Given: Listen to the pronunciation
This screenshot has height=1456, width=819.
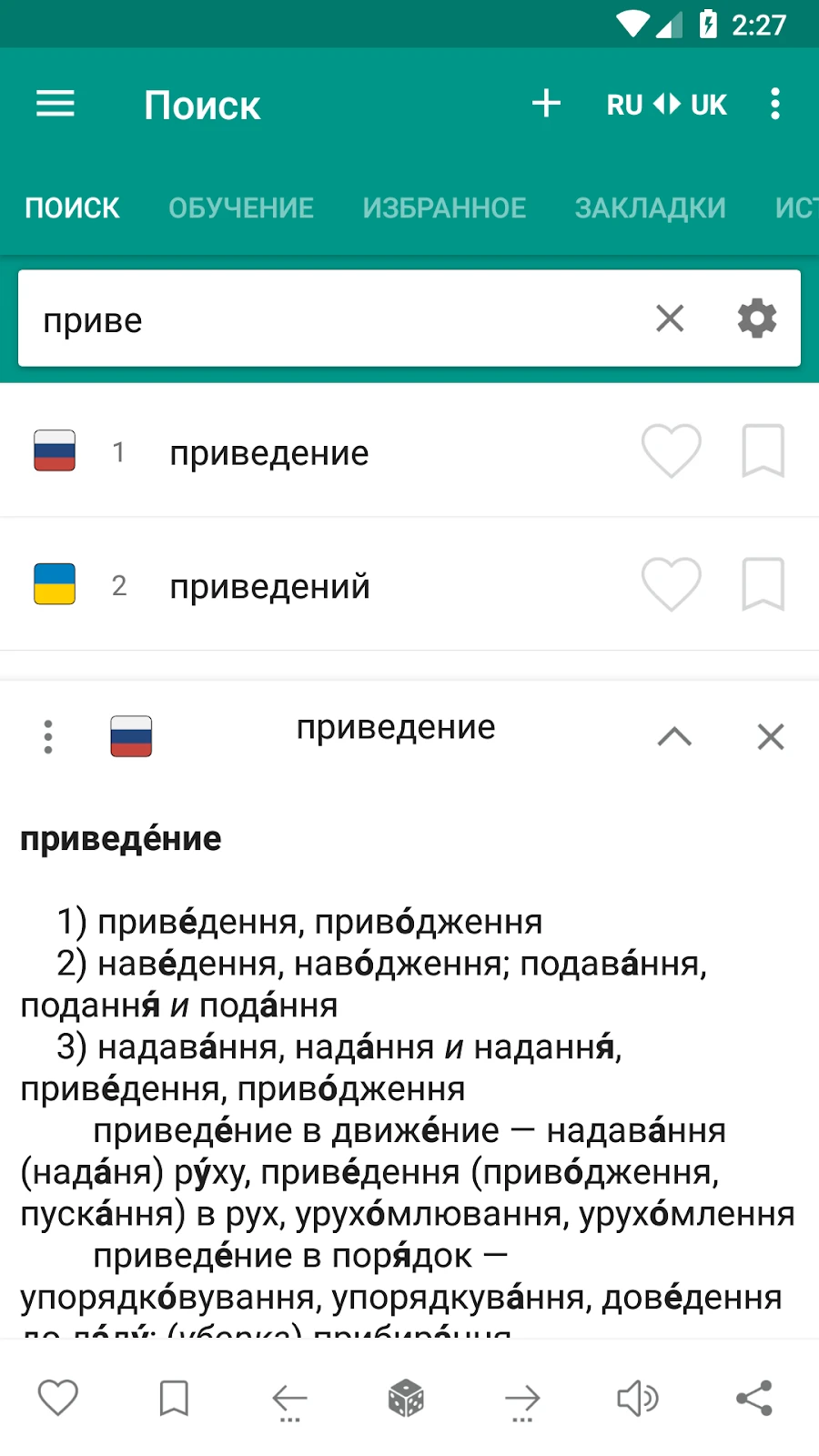Looking at the screenshot, I should pyautogui.click(x=638, y=1398).
